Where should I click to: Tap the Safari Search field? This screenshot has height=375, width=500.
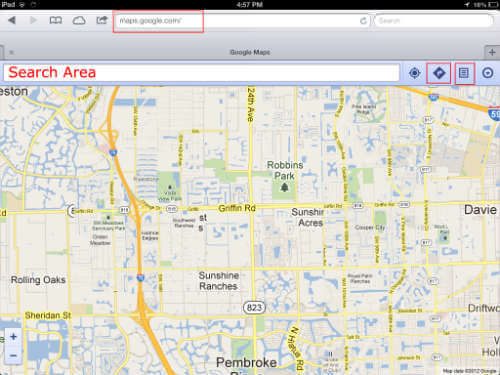pos(433,21)
